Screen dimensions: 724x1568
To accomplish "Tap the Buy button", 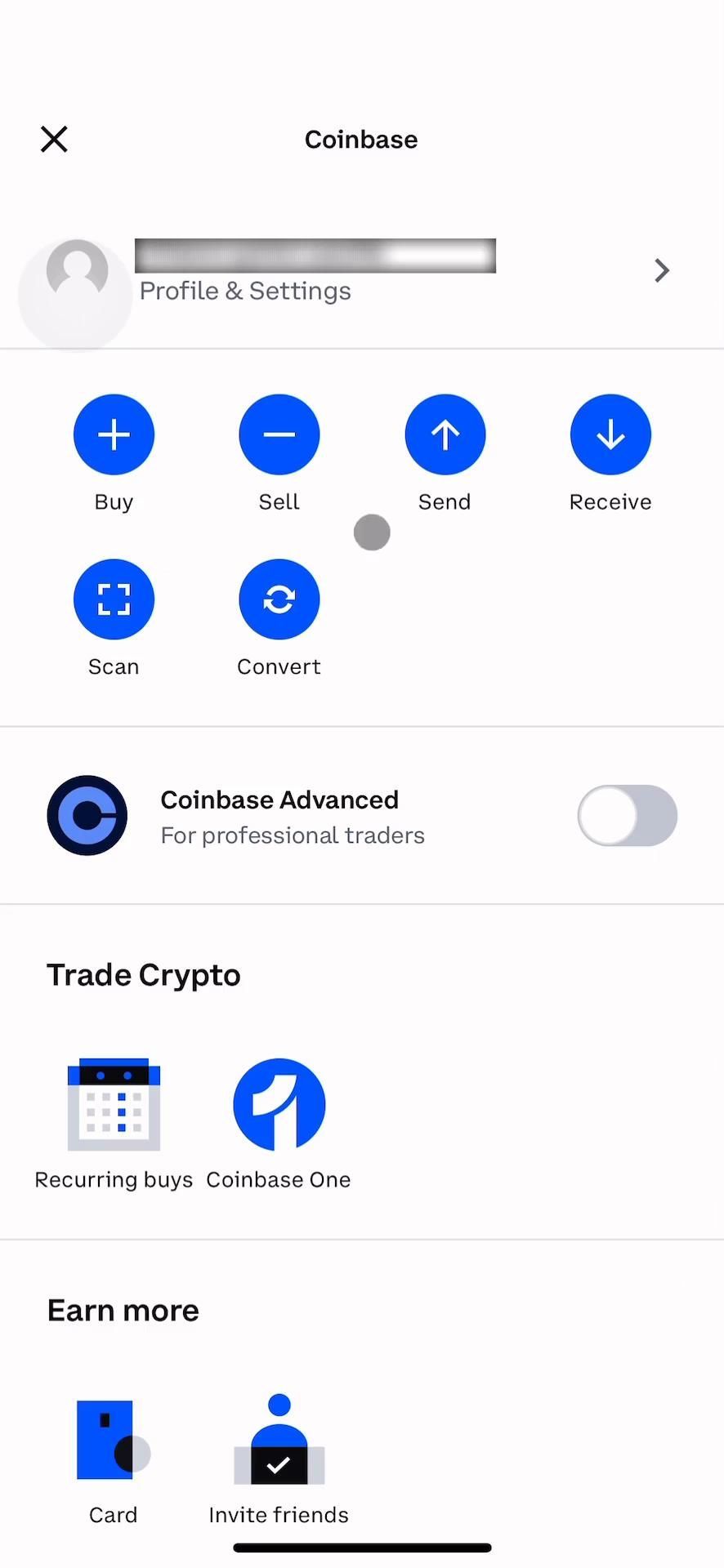I will (x=114, y=435).
